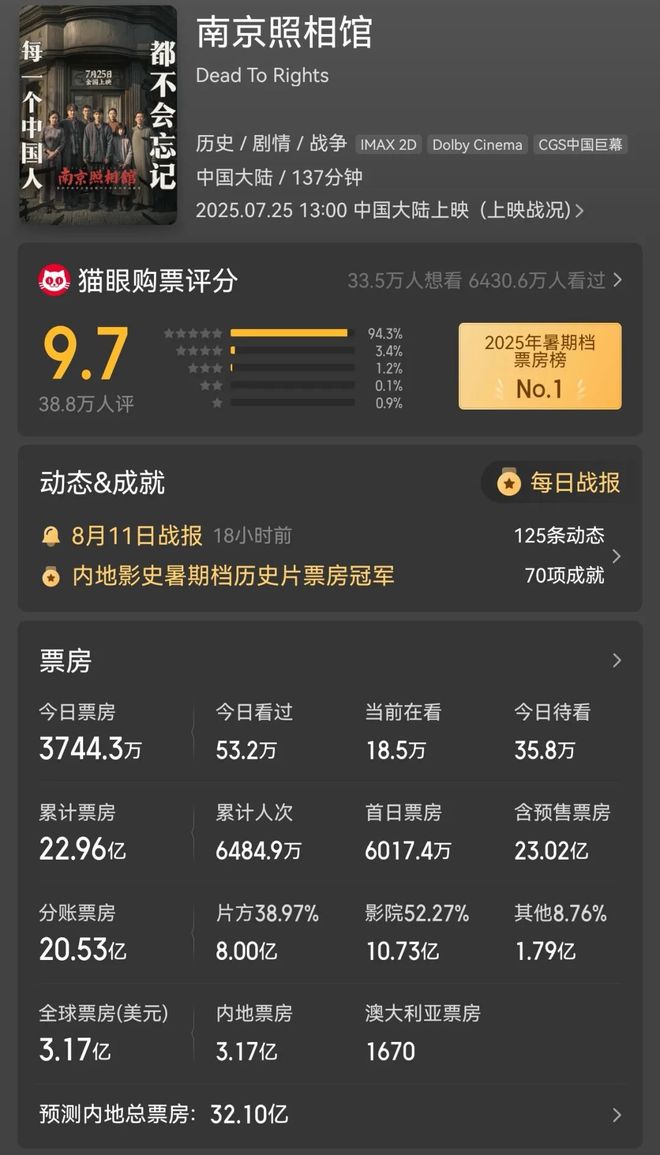
Task: View the 想看 and 看过 audience counts
Action: (484, 281)
